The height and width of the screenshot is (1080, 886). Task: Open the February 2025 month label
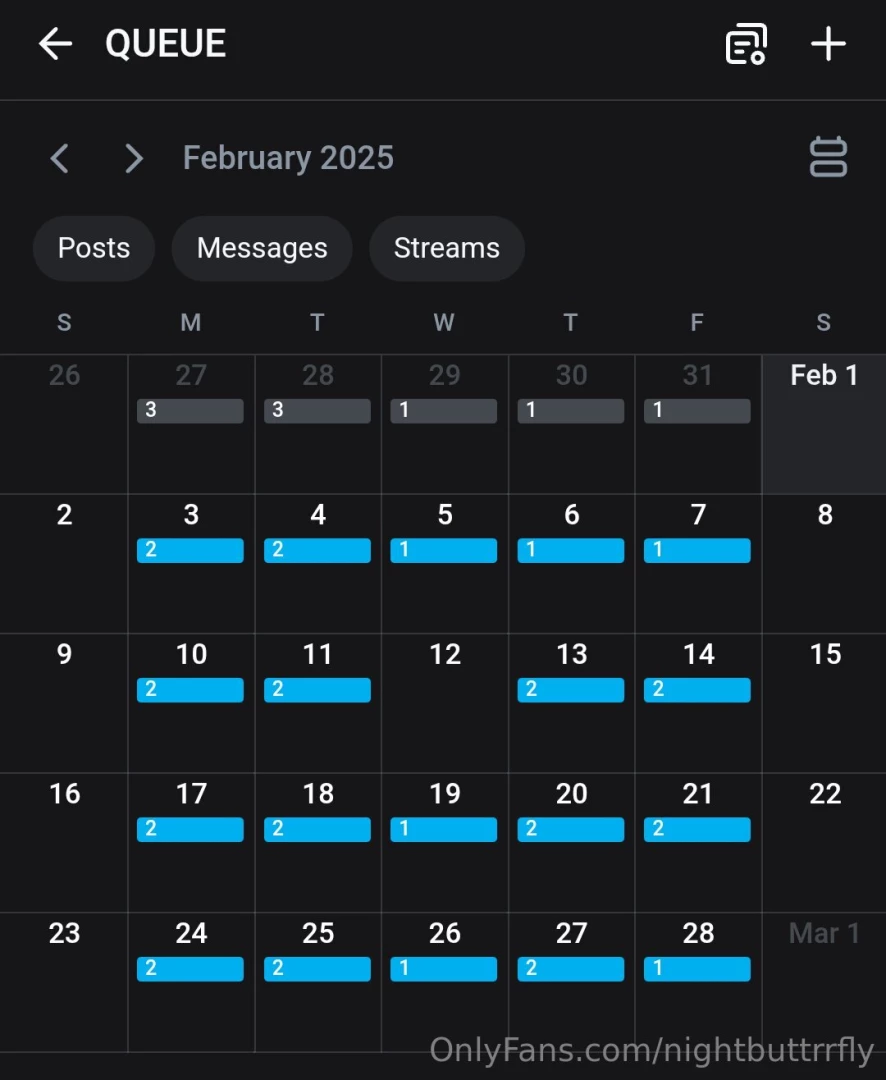click(x=288, y=157)
